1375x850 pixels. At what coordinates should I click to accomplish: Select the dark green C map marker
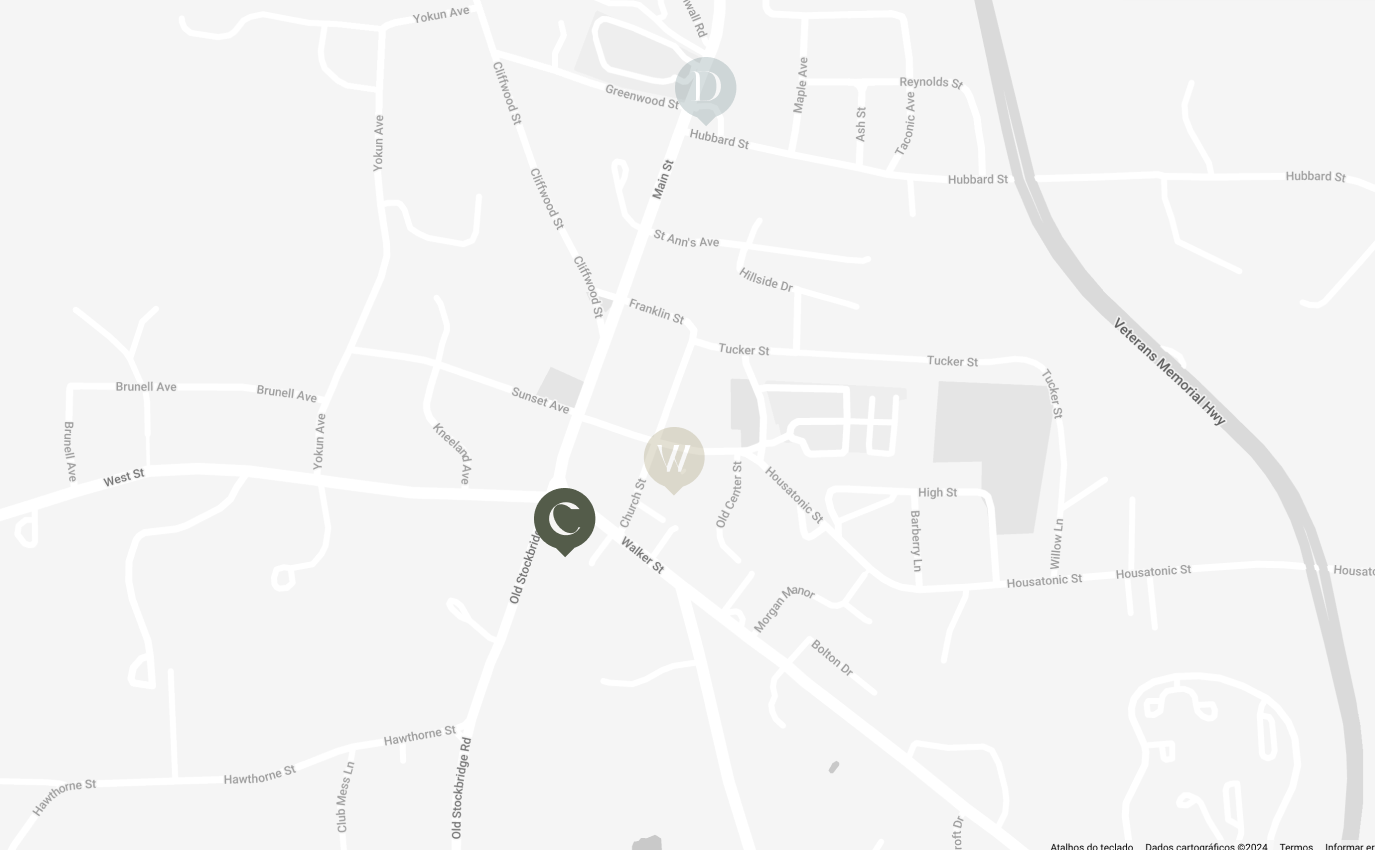(565, 519)
